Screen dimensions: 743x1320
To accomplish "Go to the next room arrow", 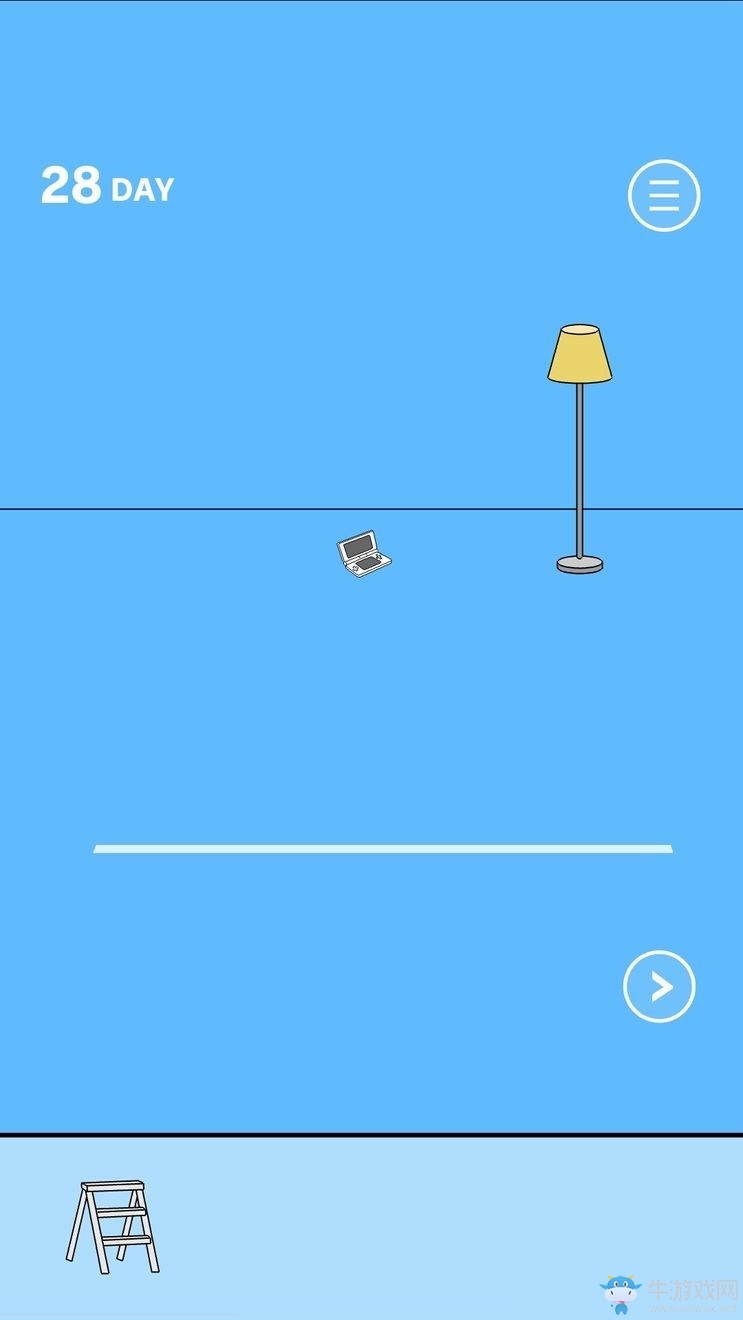I will [659, 986].
